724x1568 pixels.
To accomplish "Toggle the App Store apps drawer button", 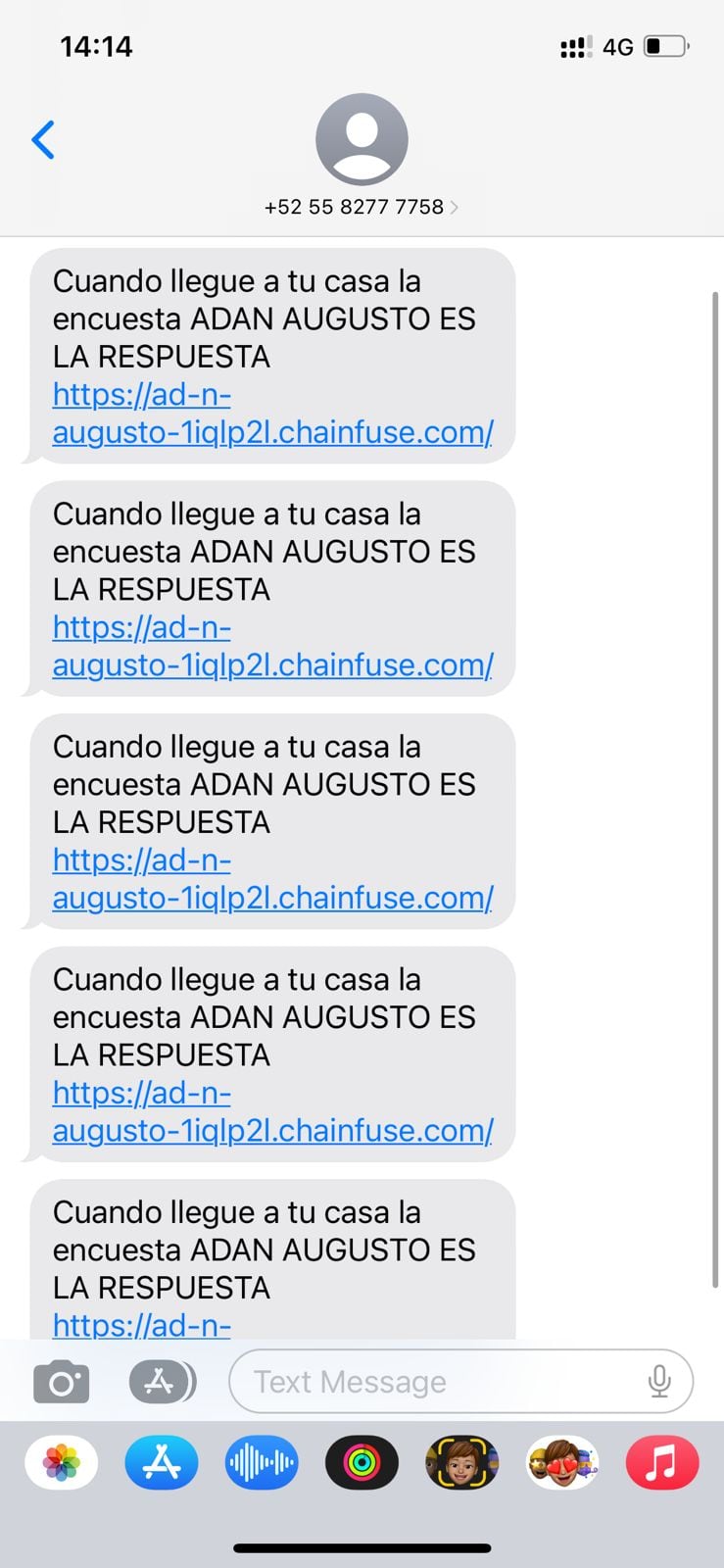I will tap(162, 1382).
